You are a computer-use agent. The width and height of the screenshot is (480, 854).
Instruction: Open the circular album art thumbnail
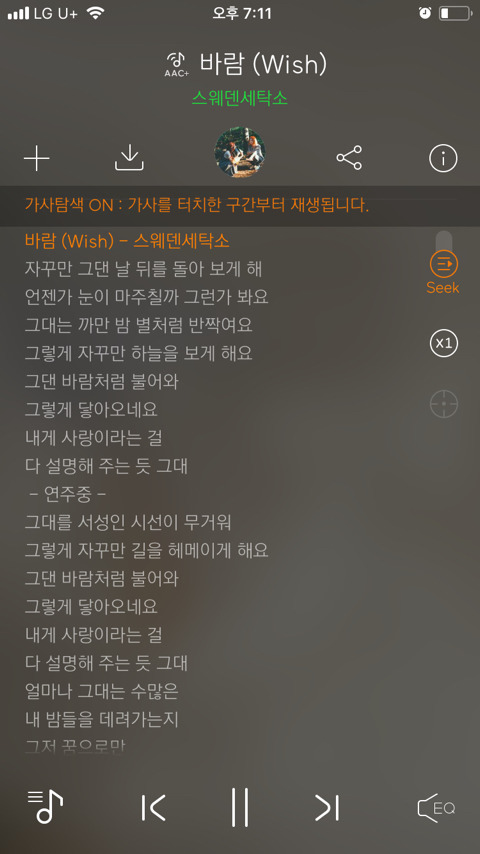click(240, 152)
